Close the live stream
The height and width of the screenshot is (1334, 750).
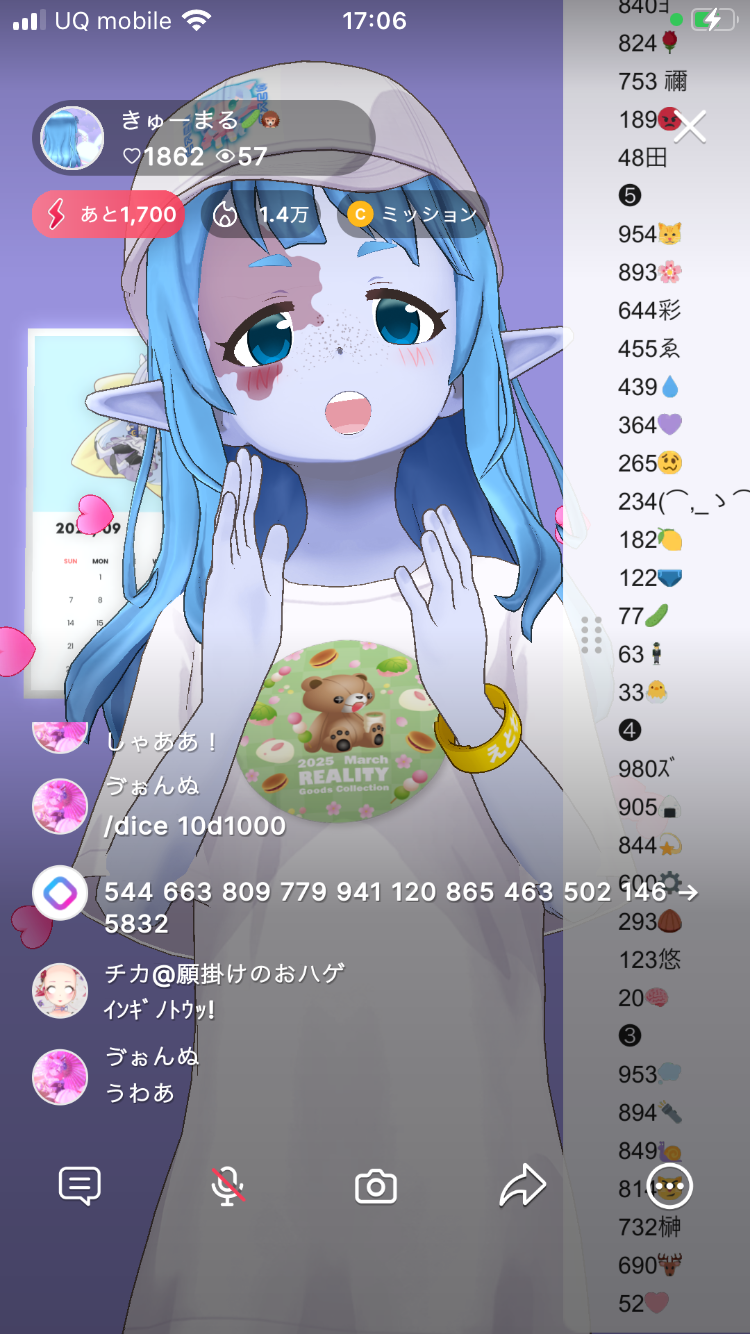pos(690,127)
